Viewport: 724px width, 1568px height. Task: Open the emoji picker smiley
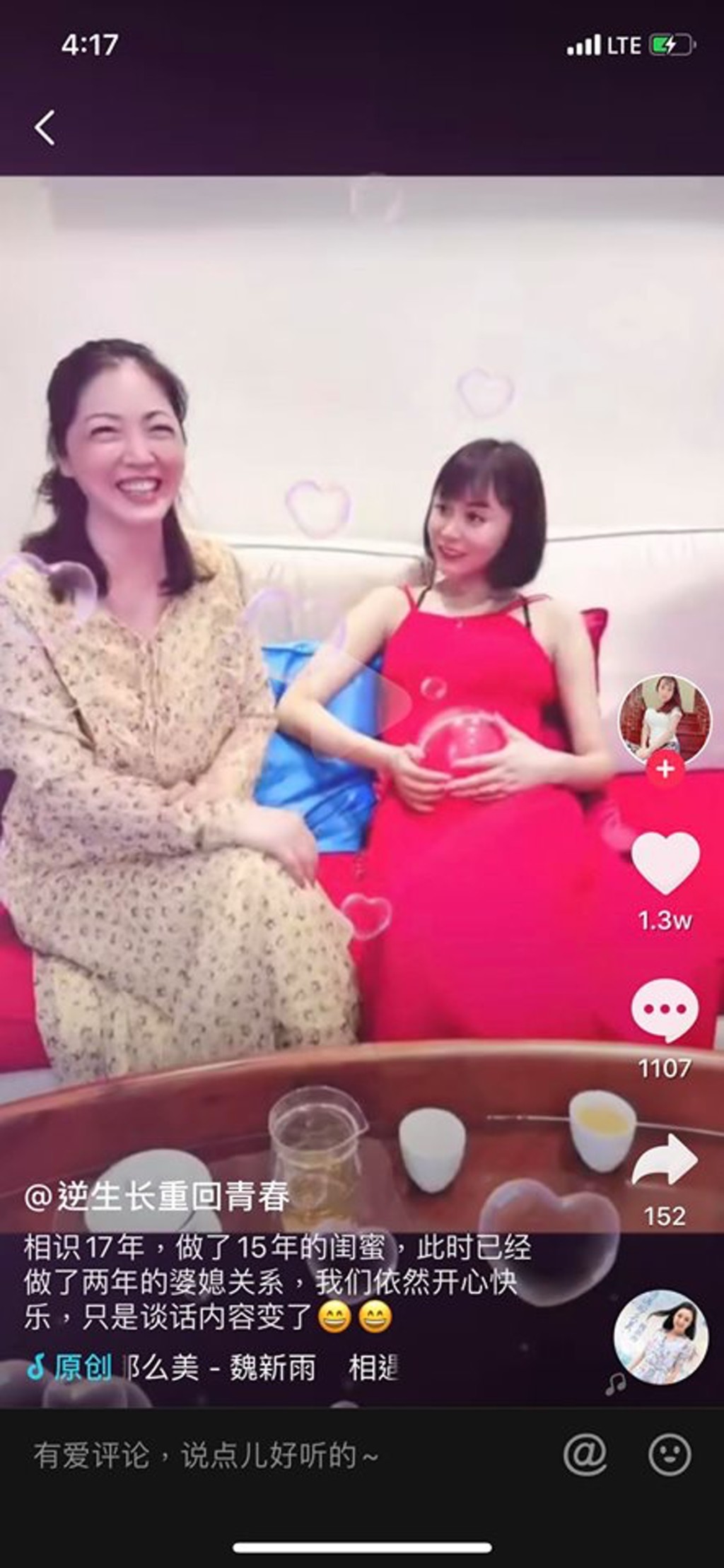669,1455
